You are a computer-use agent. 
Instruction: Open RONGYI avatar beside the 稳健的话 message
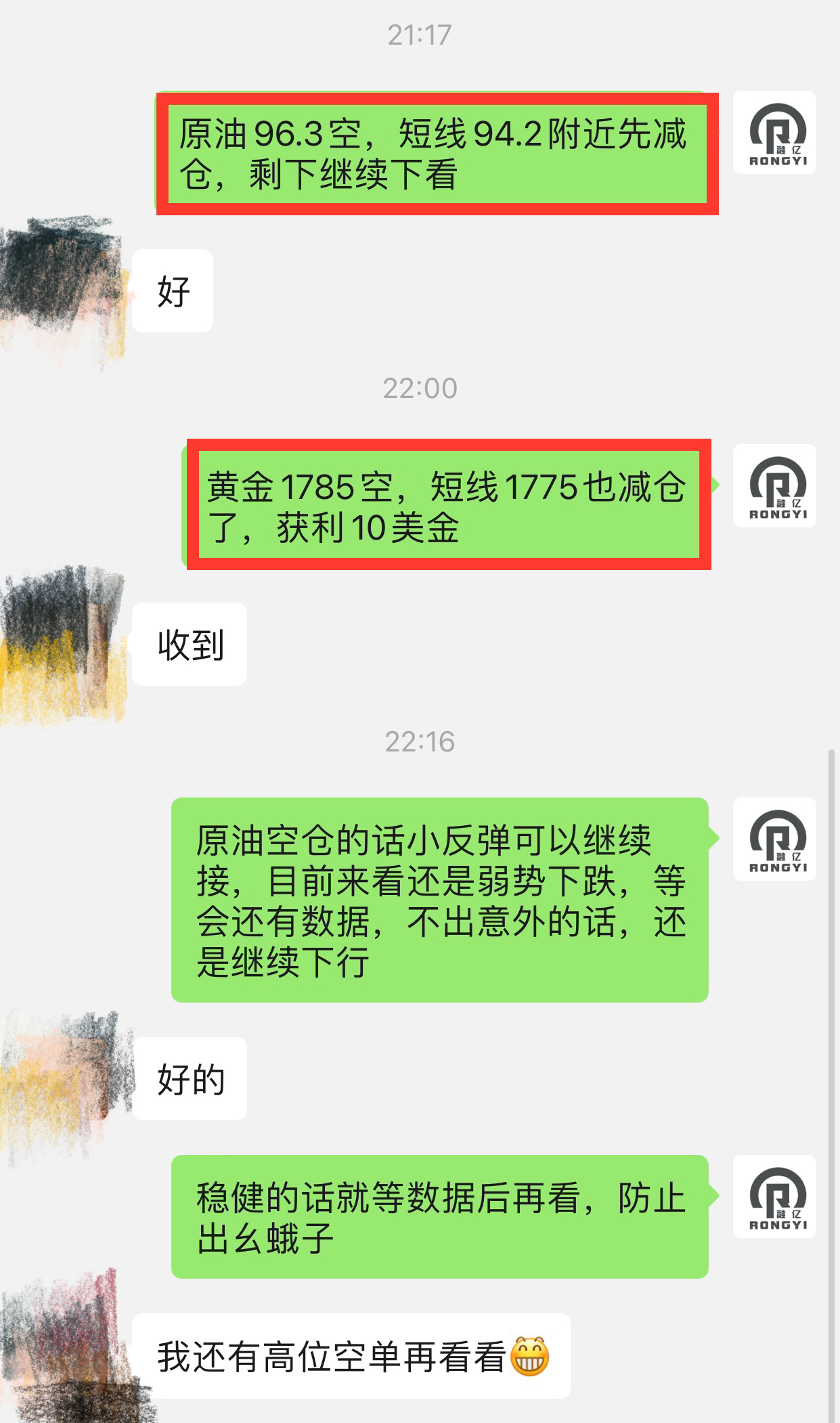774,1196
